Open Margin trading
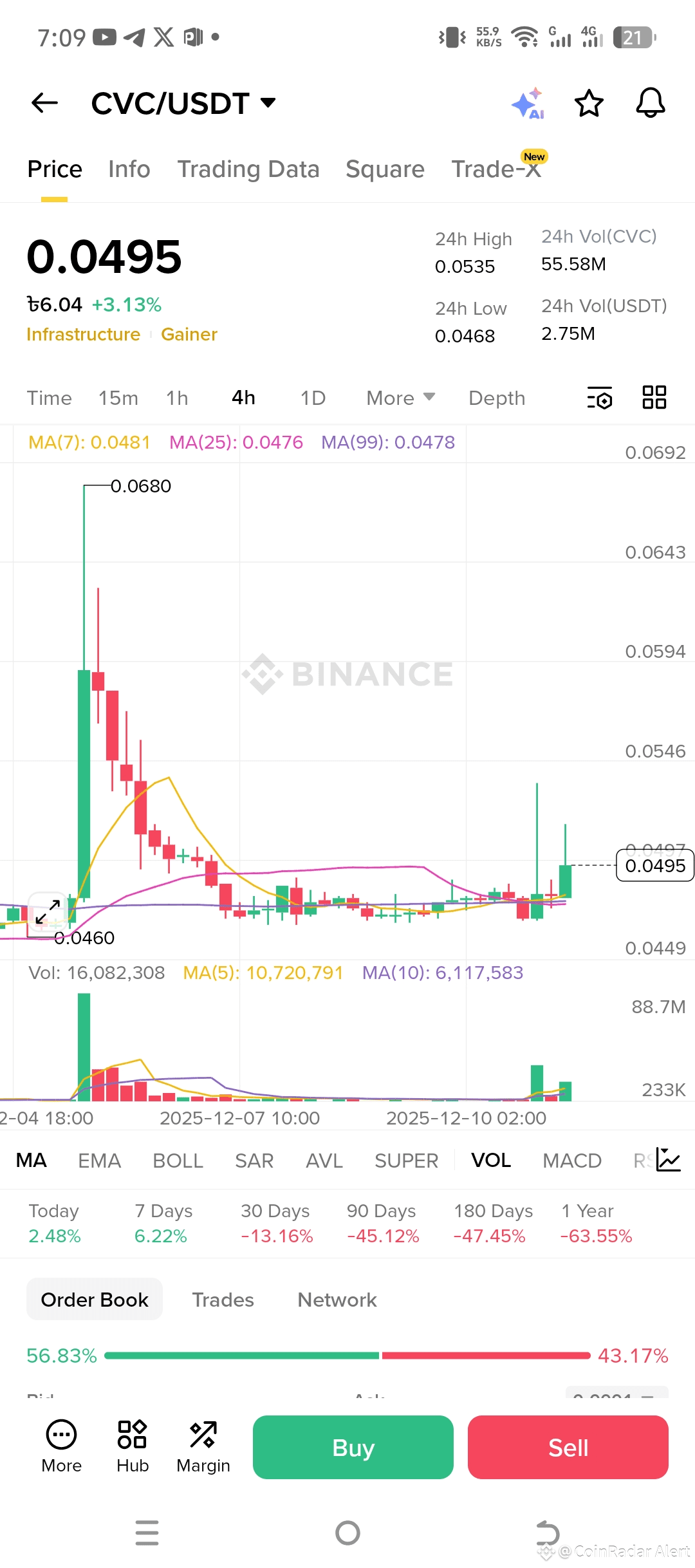Screen dimensions: 695x1568 203,1446
